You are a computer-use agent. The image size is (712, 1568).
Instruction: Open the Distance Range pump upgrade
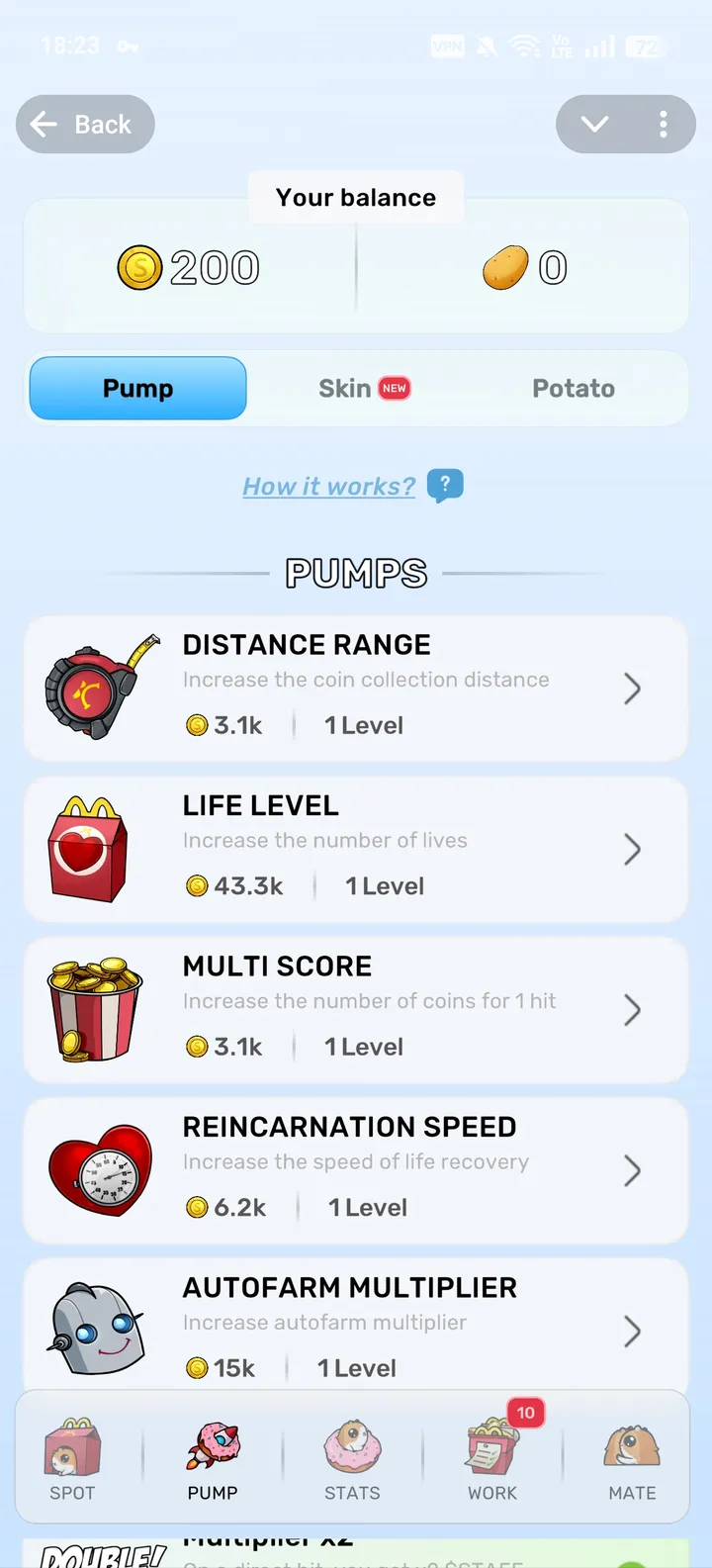tap(356, 689)
